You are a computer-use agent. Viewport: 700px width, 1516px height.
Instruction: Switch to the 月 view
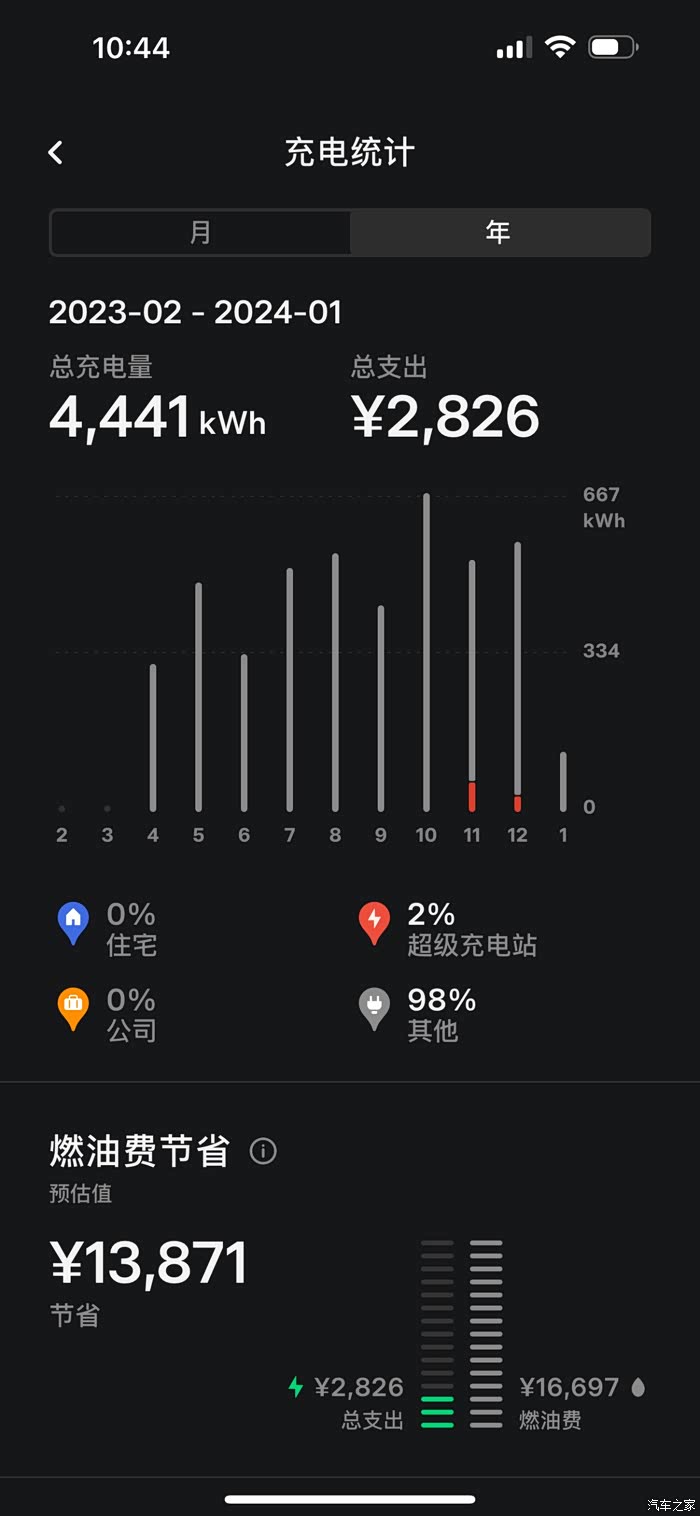pos(201,233)
